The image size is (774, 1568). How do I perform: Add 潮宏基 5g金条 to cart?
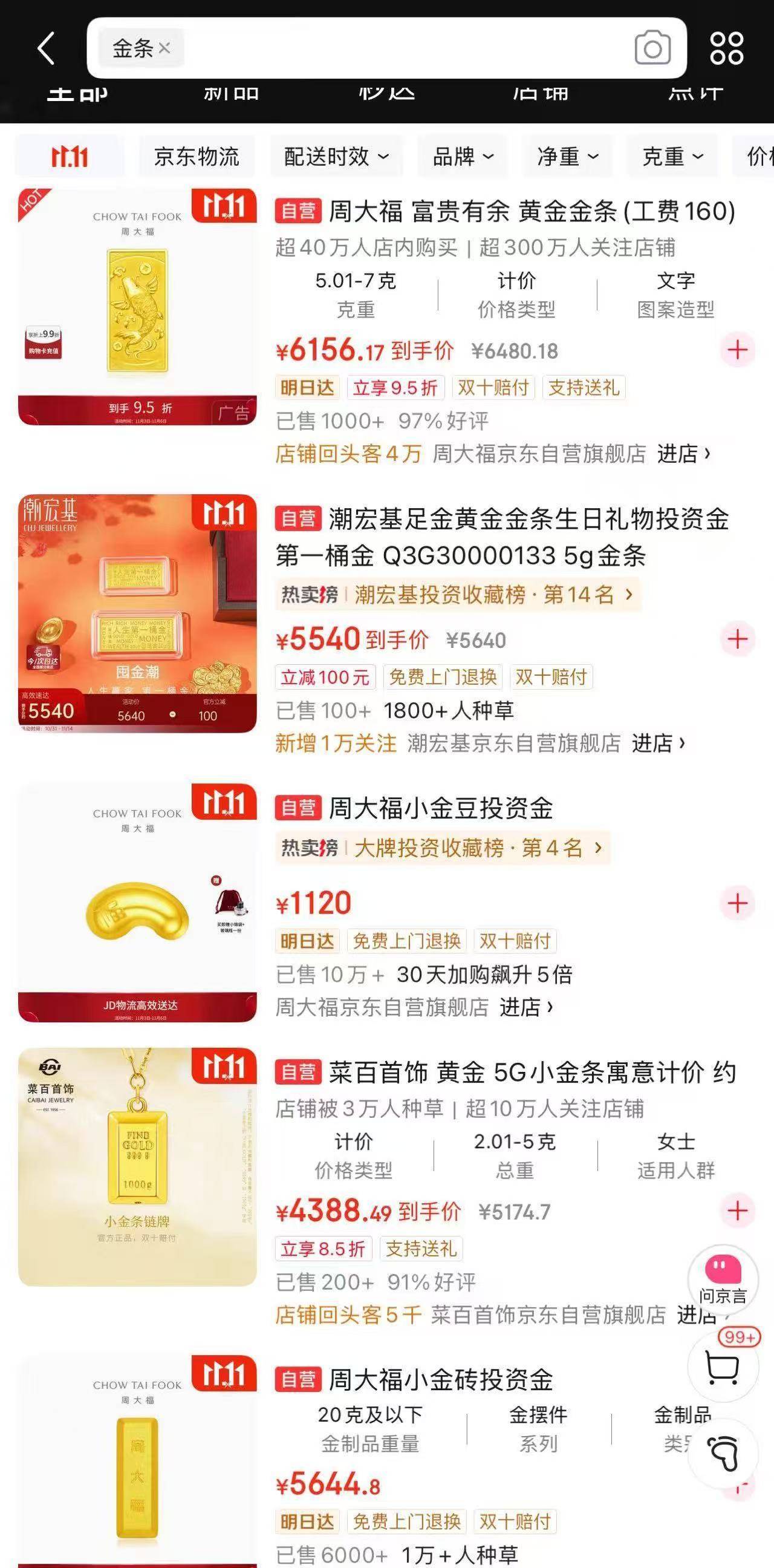738,639
